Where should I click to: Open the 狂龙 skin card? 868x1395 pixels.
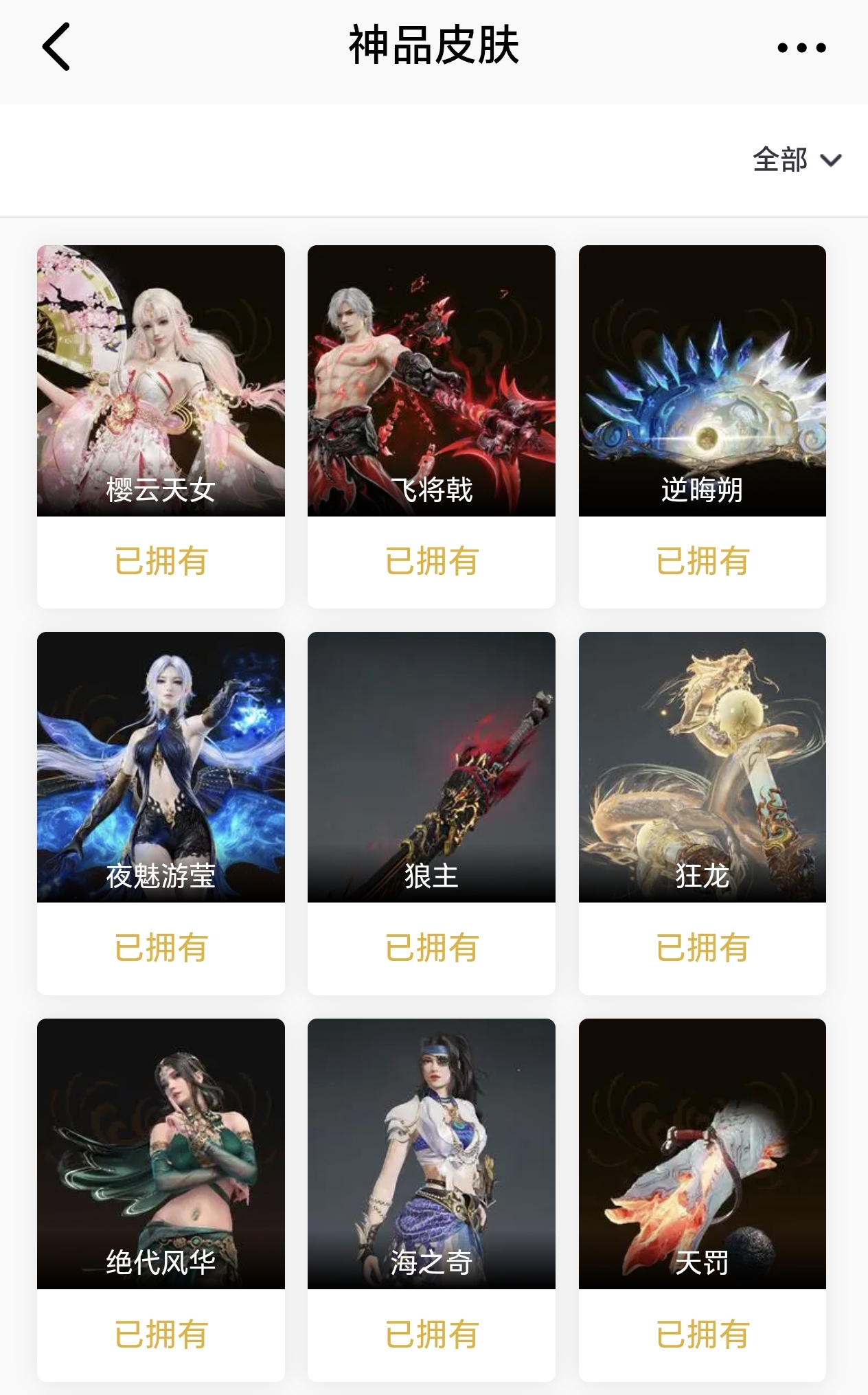coord(702,767)
